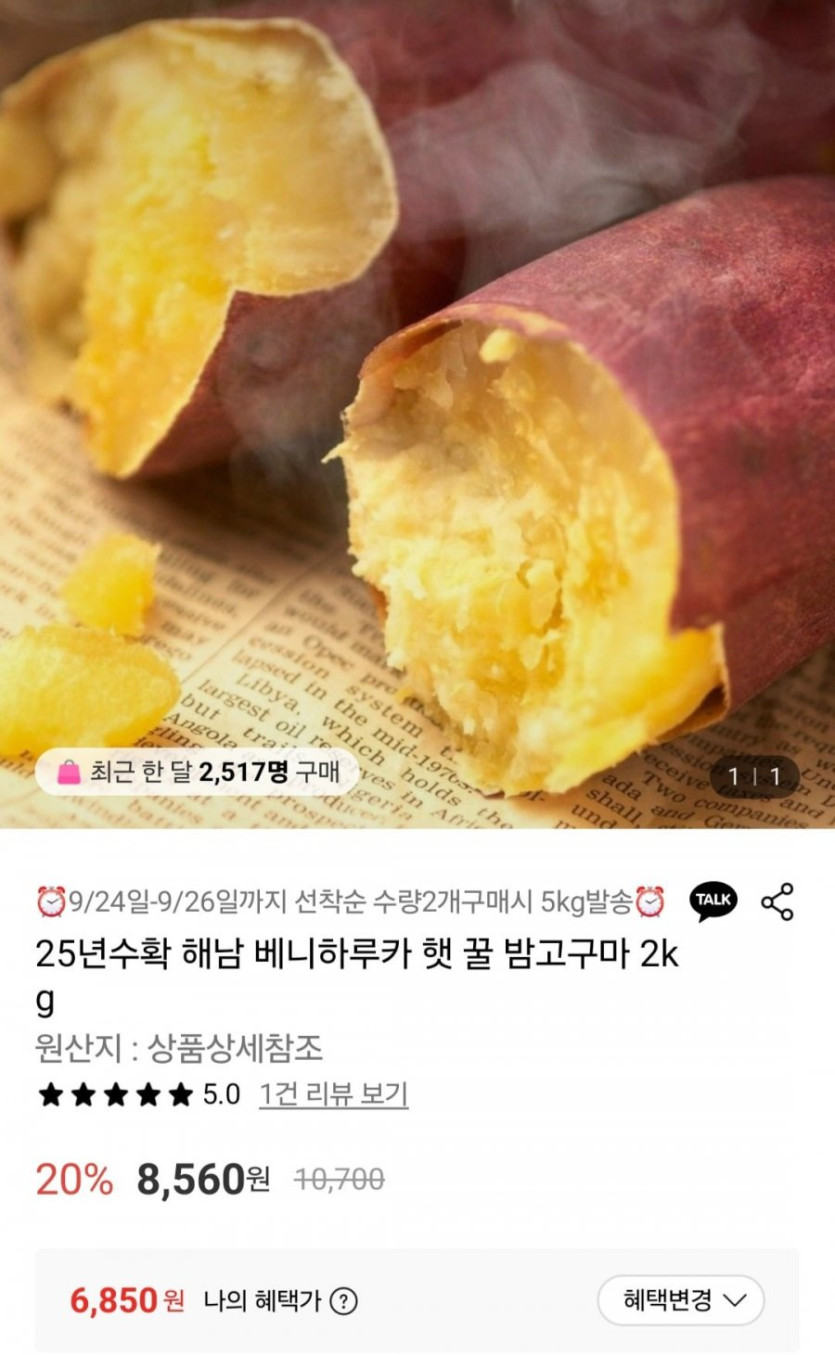The image size is (835, 1355).
Task: Open the 1건 리뷰 보기 link
Action: [x=333, y=1095]
